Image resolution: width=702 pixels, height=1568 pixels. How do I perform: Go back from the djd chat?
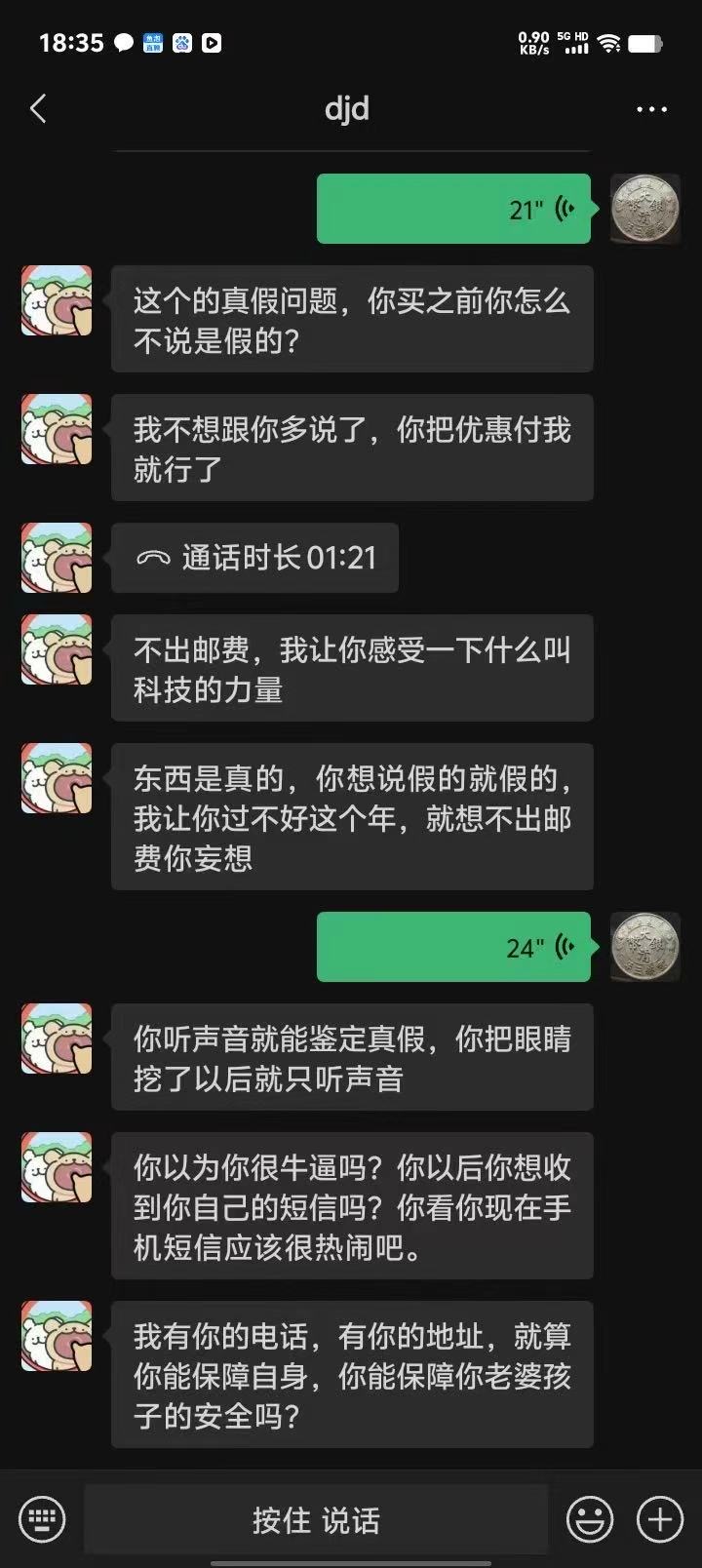39,108
